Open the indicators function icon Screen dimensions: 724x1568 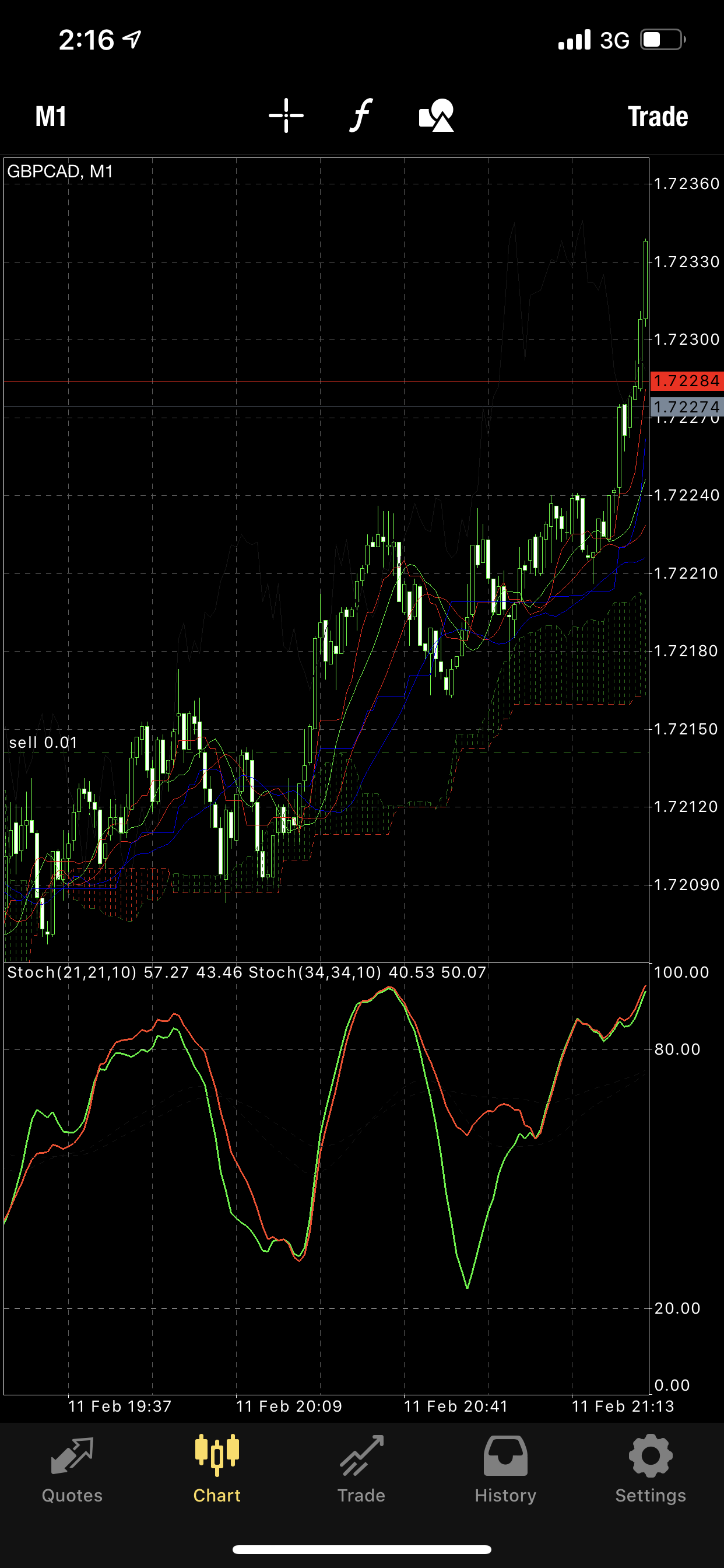click(x=361, y=116)
